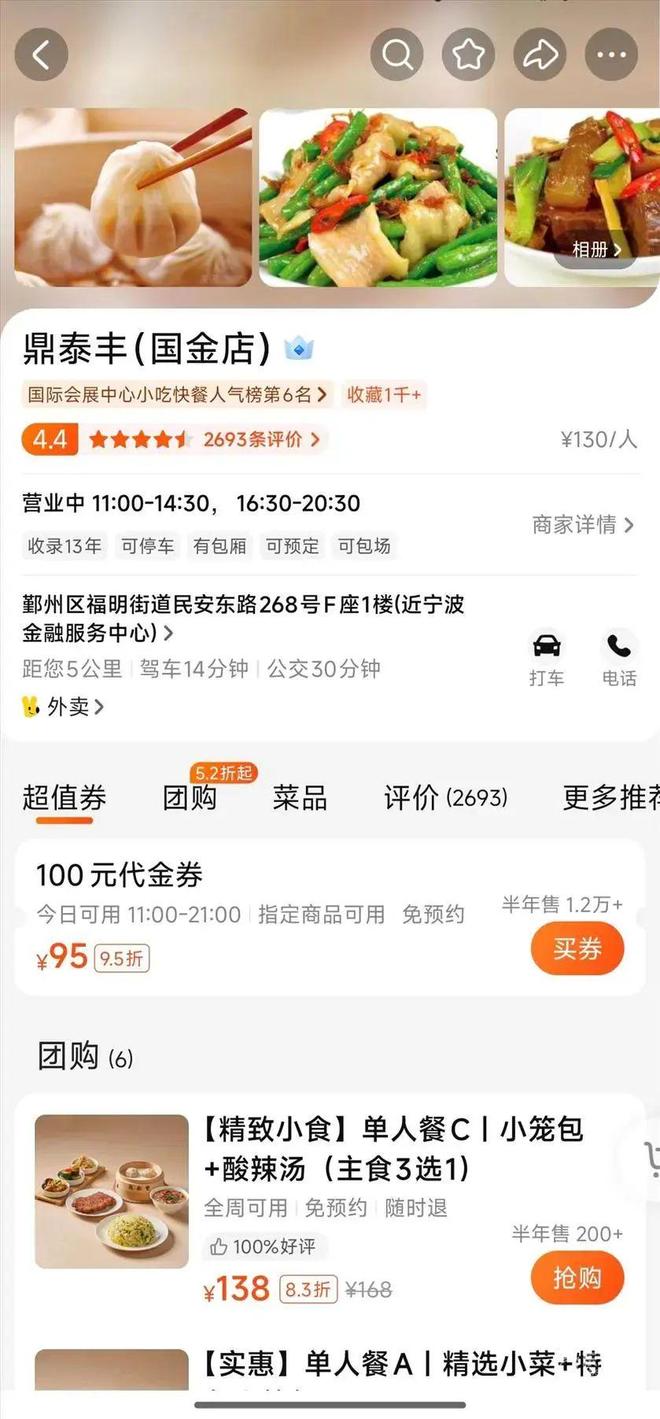Open search from the top bar
Screen dimensions: 660x1419
pos(397,55)
